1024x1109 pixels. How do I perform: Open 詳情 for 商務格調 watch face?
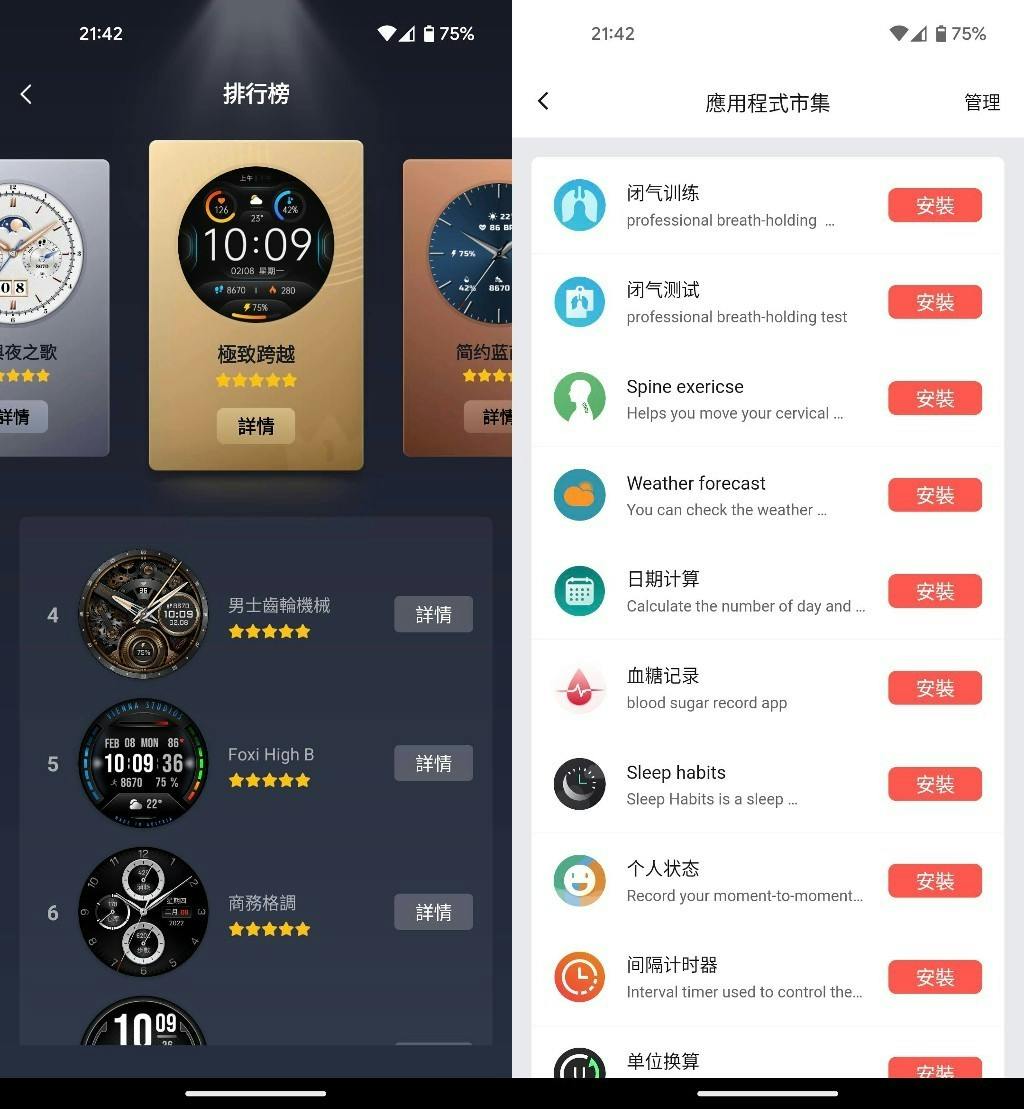[x=433, y=912]
